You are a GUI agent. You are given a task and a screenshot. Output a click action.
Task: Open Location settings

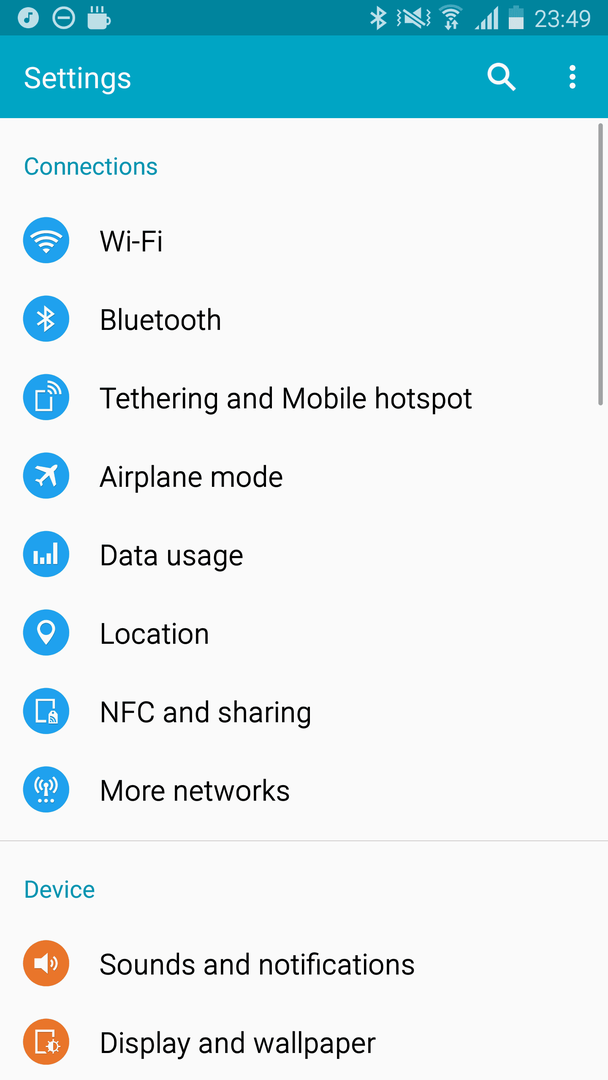click(304, 634)
